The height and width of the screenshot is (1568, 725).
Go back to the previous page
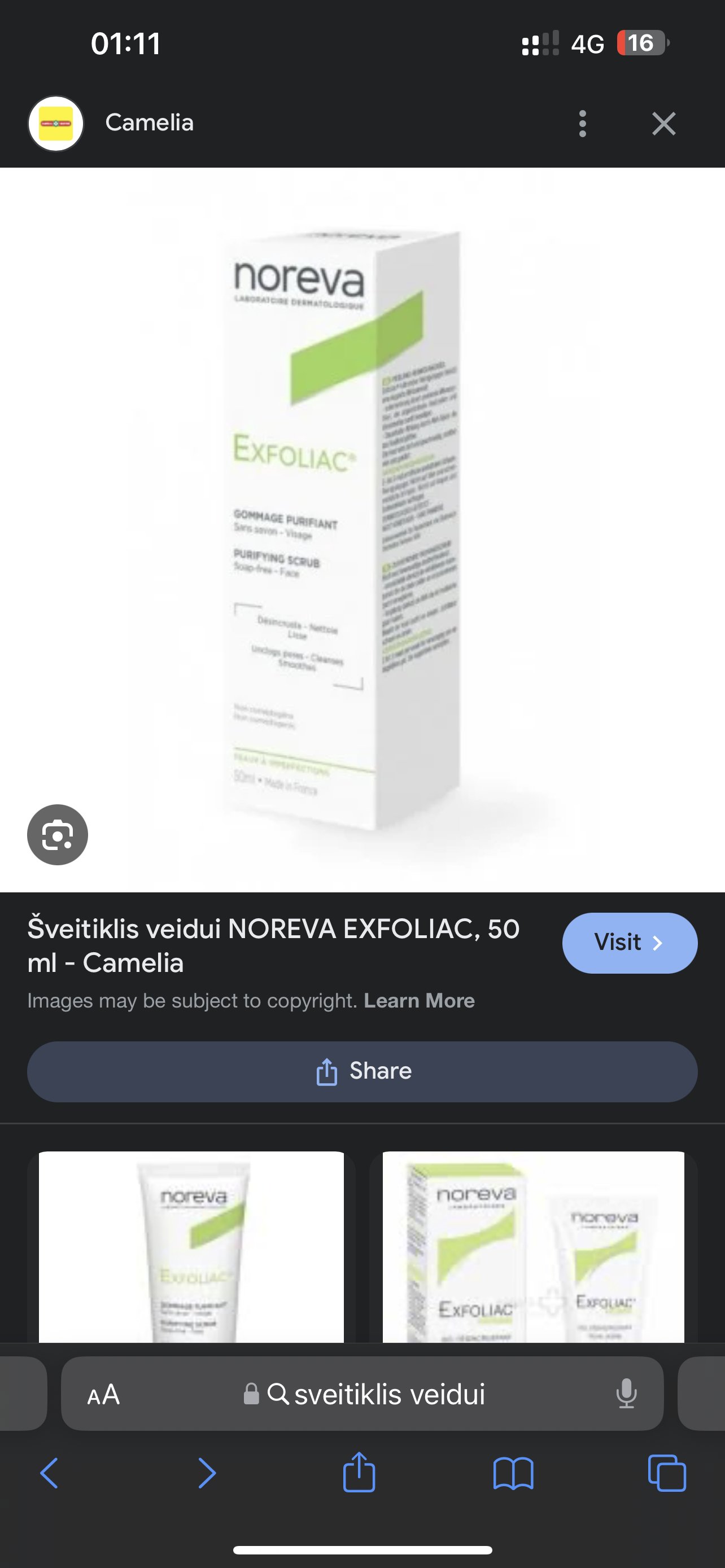tap(49, 1473)
